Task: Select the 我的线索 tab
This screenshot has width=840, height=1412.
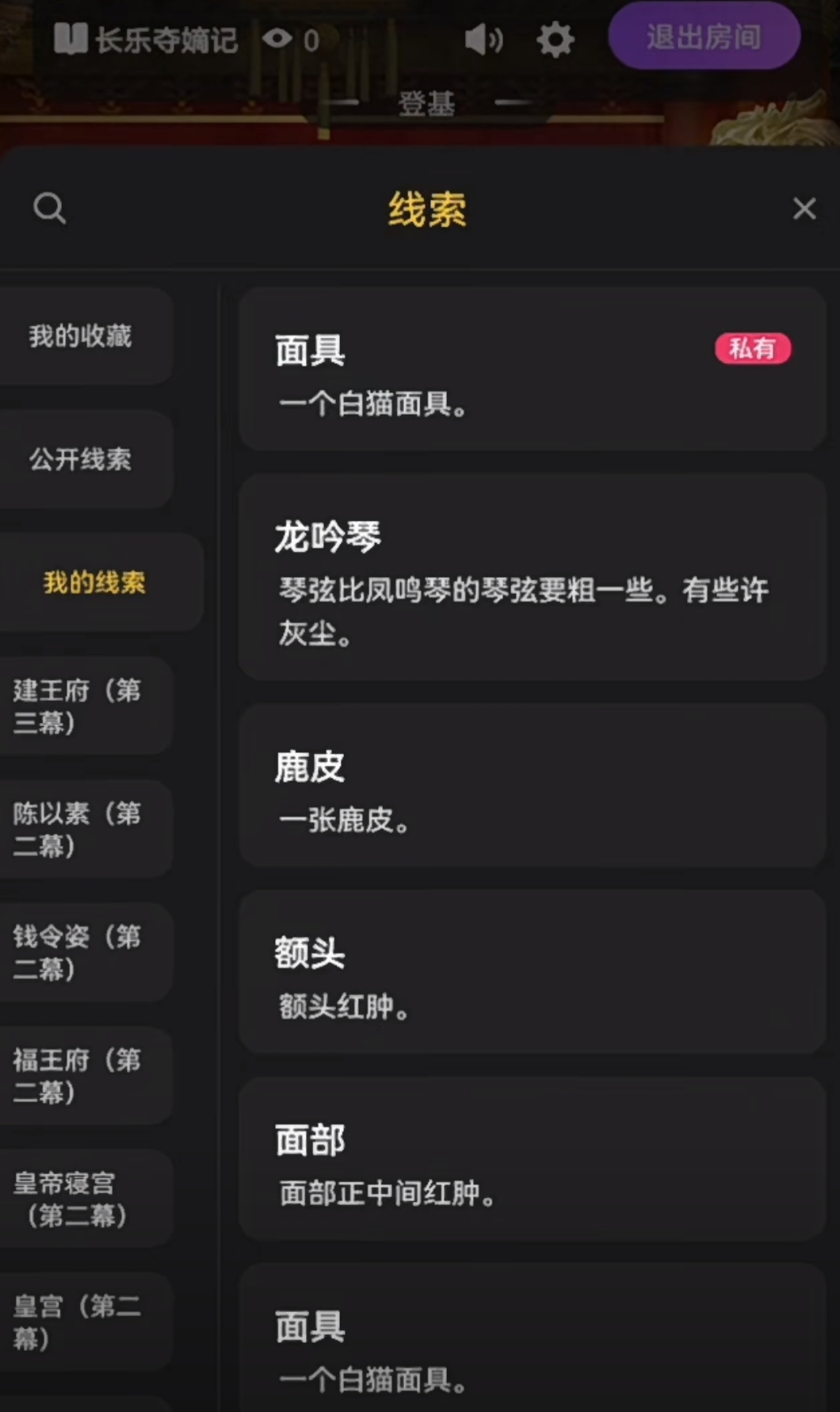Action: coord(94,583)
